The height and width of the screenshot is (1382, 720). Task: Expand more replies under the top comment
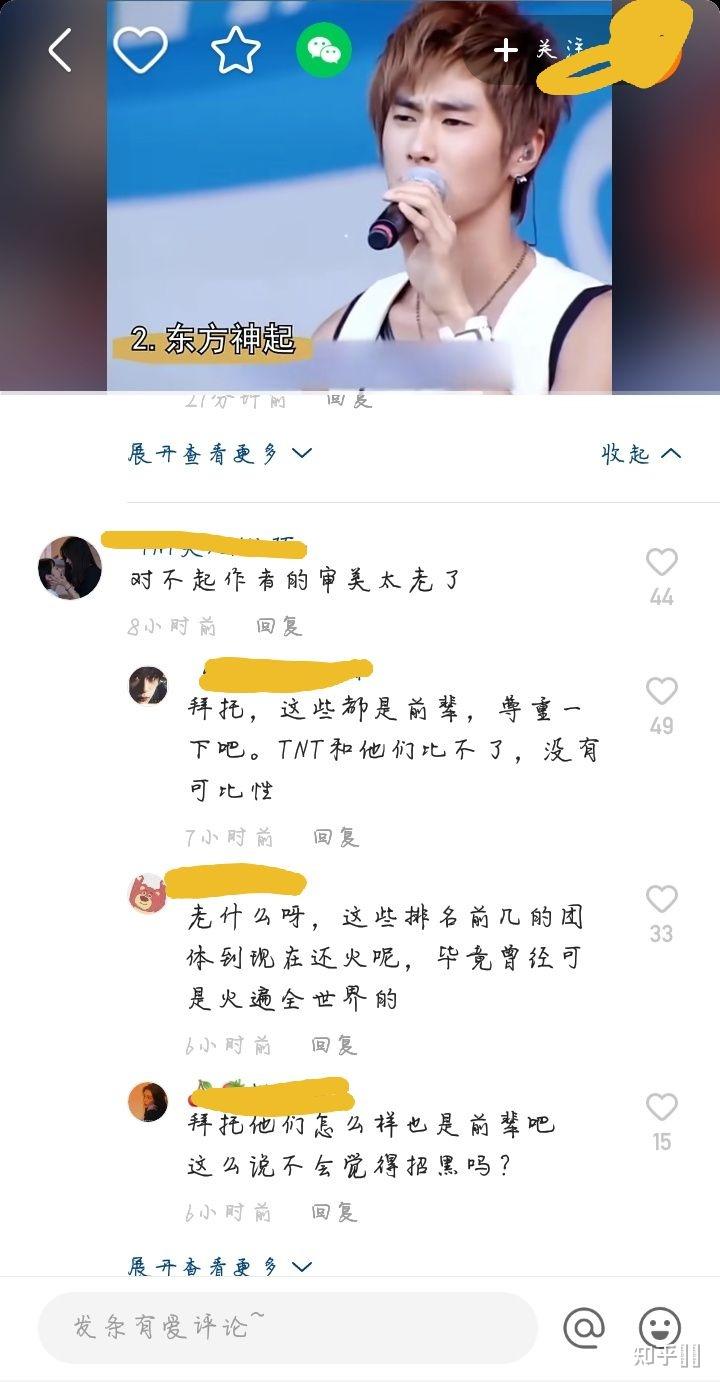[x=220, y=454]
